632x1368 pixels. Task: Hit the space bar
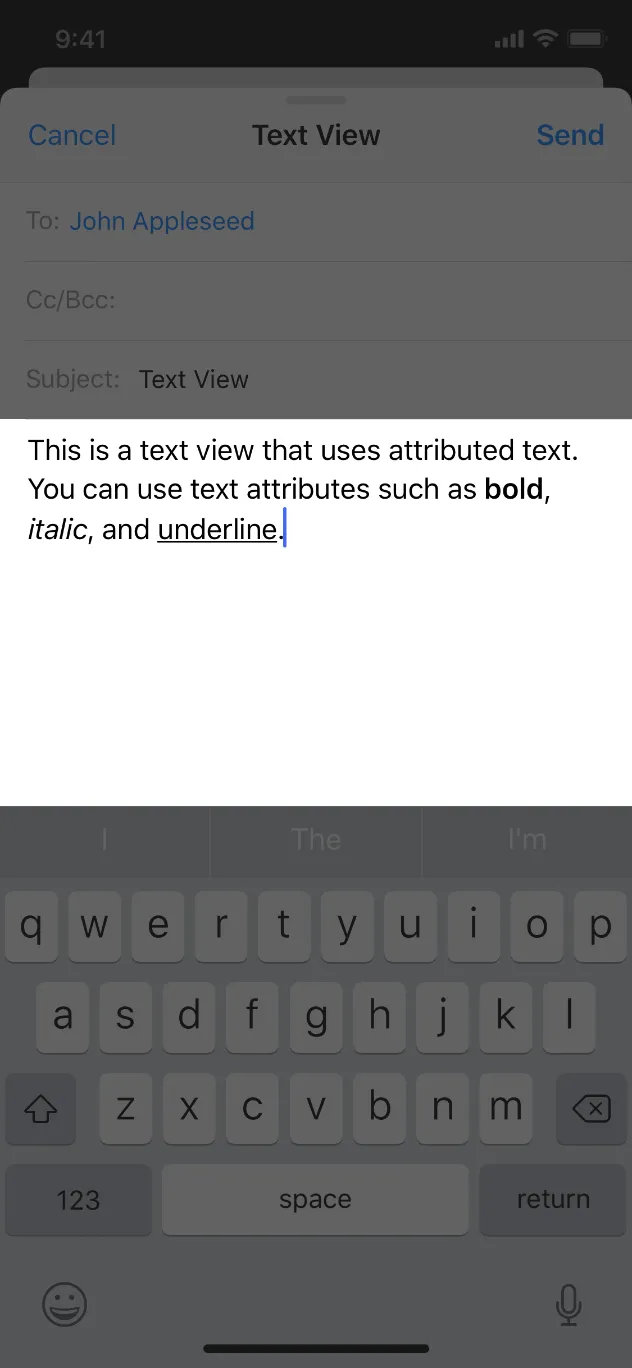315,1199
